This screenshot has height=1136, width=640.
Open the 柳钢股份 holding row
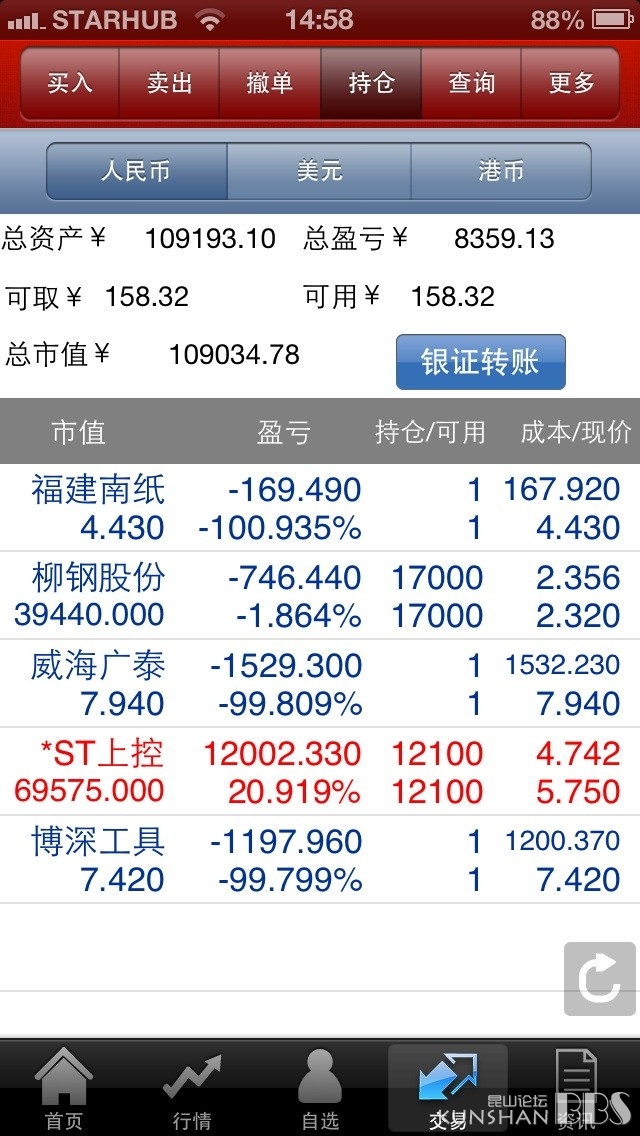click(320, 596)
